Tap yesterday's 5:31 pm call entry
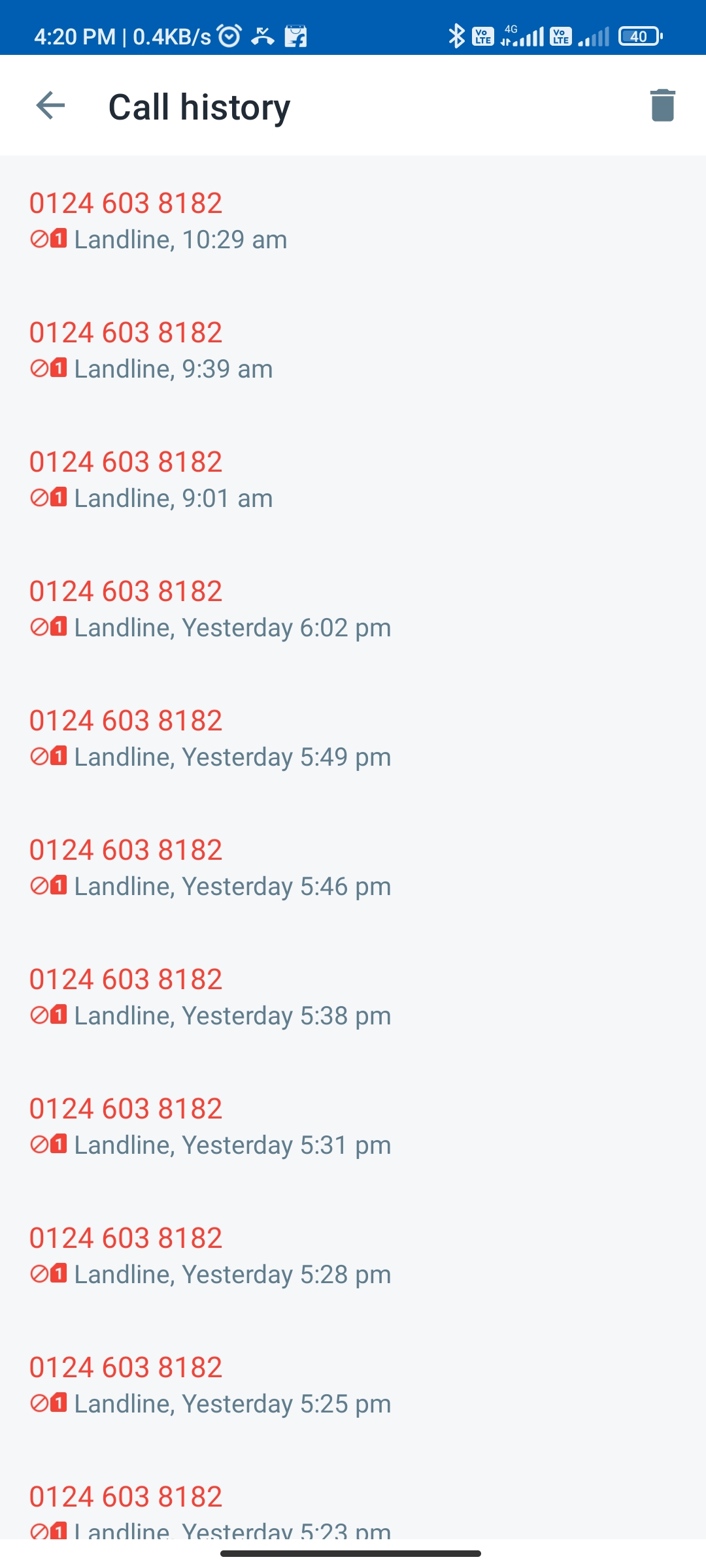Image resolution: width=706 pixels, height=1568 pixels. 353,1126
